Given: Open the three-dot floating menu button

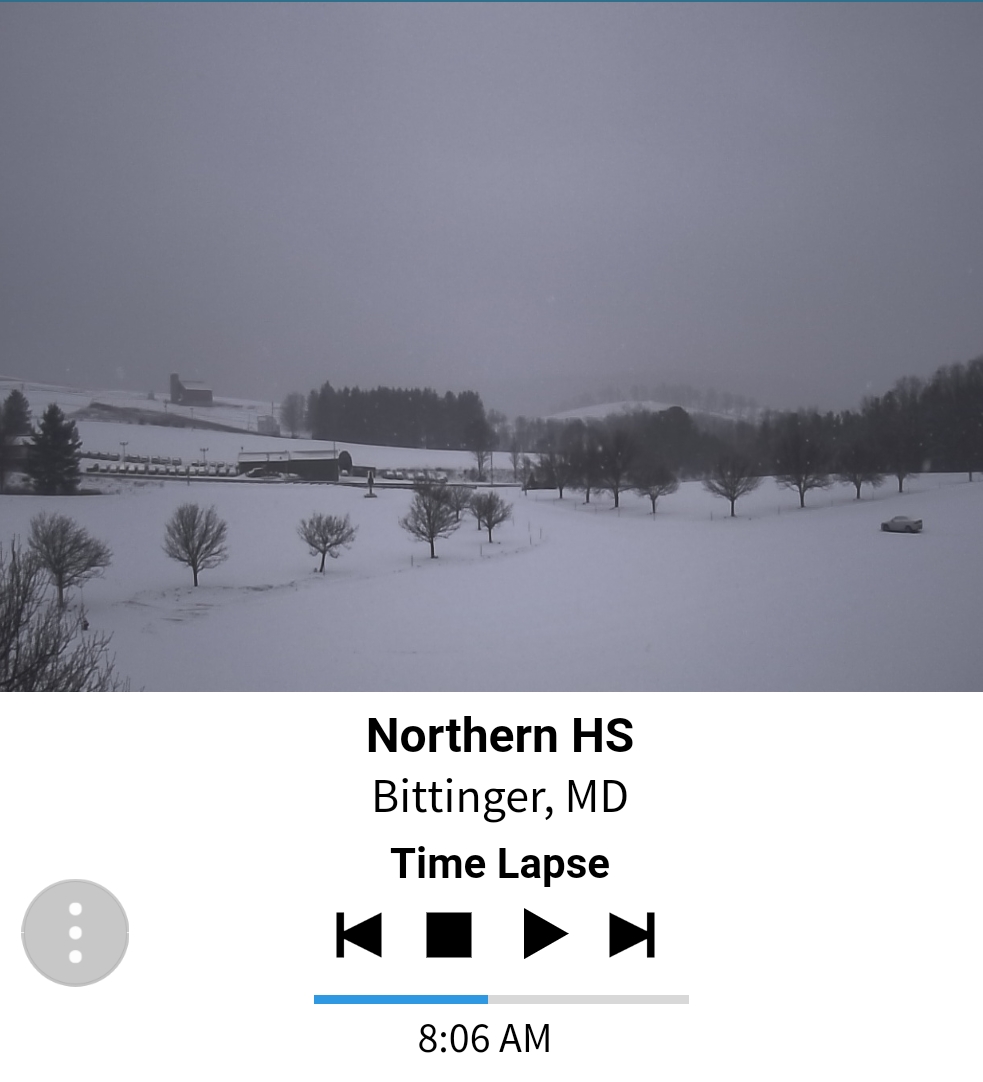Looking at the screenshot, I should point(75,933).
